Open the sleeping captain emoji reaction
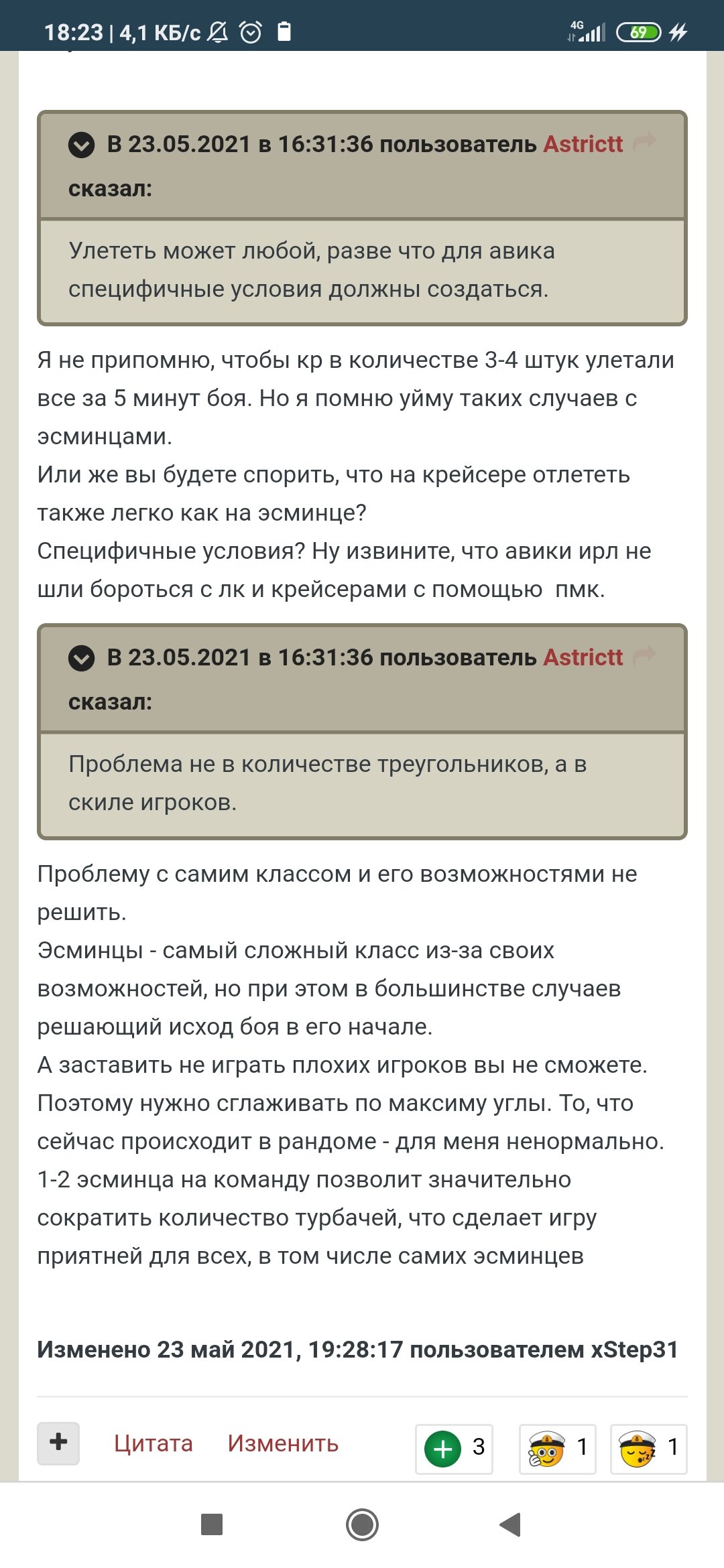The width and height of the screenshot is (724, 1568). point(648,1448)
